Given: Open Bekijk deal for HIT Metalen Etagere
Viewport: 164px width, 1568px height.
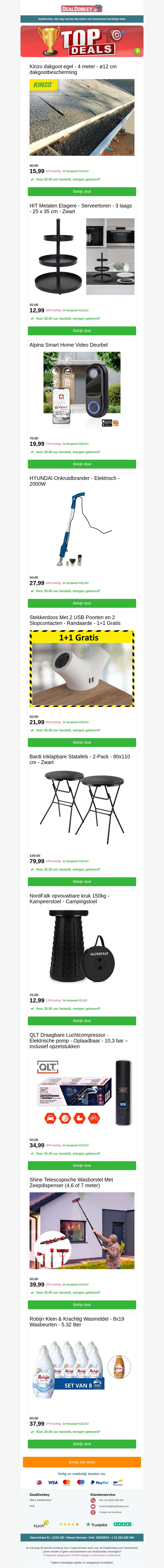Looking at the screenshot, I should 82,331.
